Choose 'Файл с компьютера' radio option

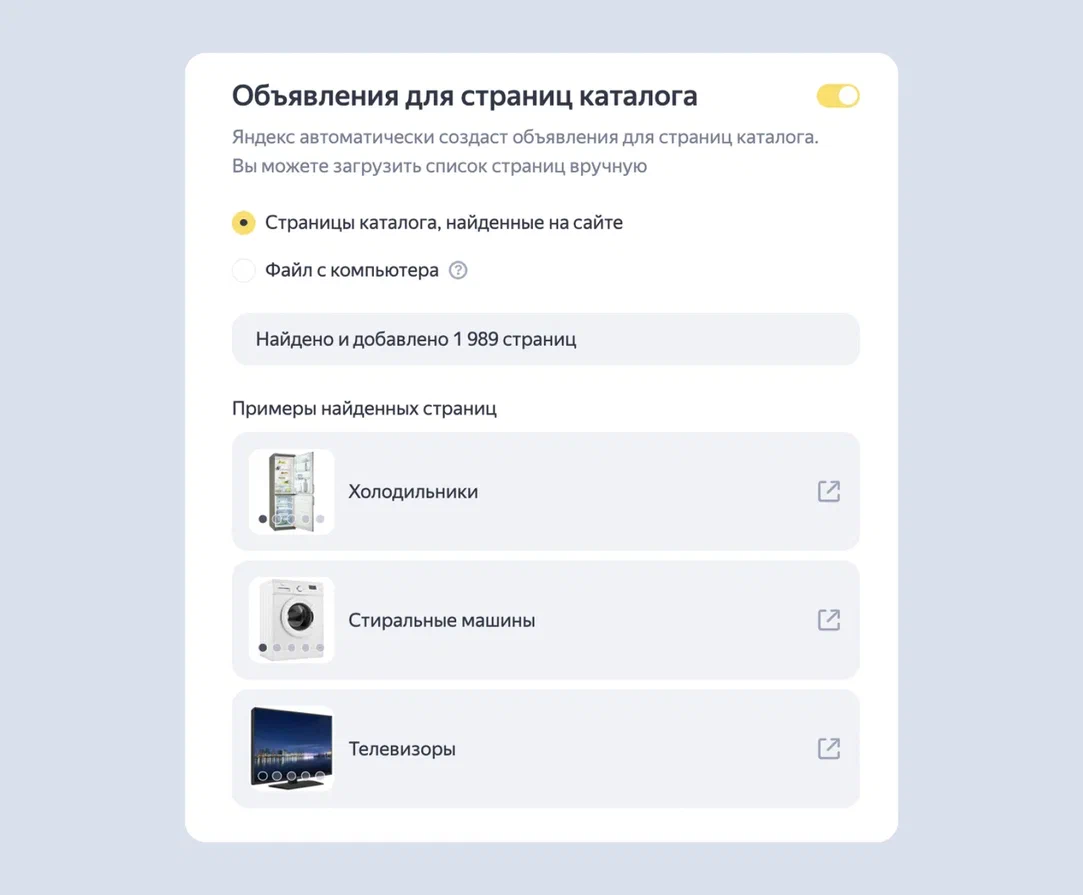click(243, 270)
